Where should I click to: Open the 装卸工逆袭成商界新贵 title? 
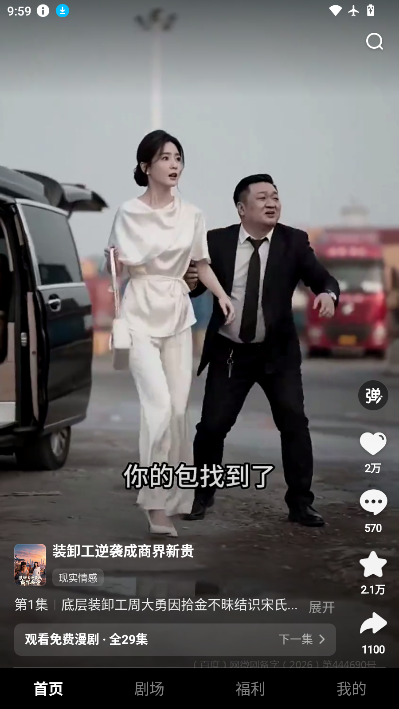click(123, 551)
